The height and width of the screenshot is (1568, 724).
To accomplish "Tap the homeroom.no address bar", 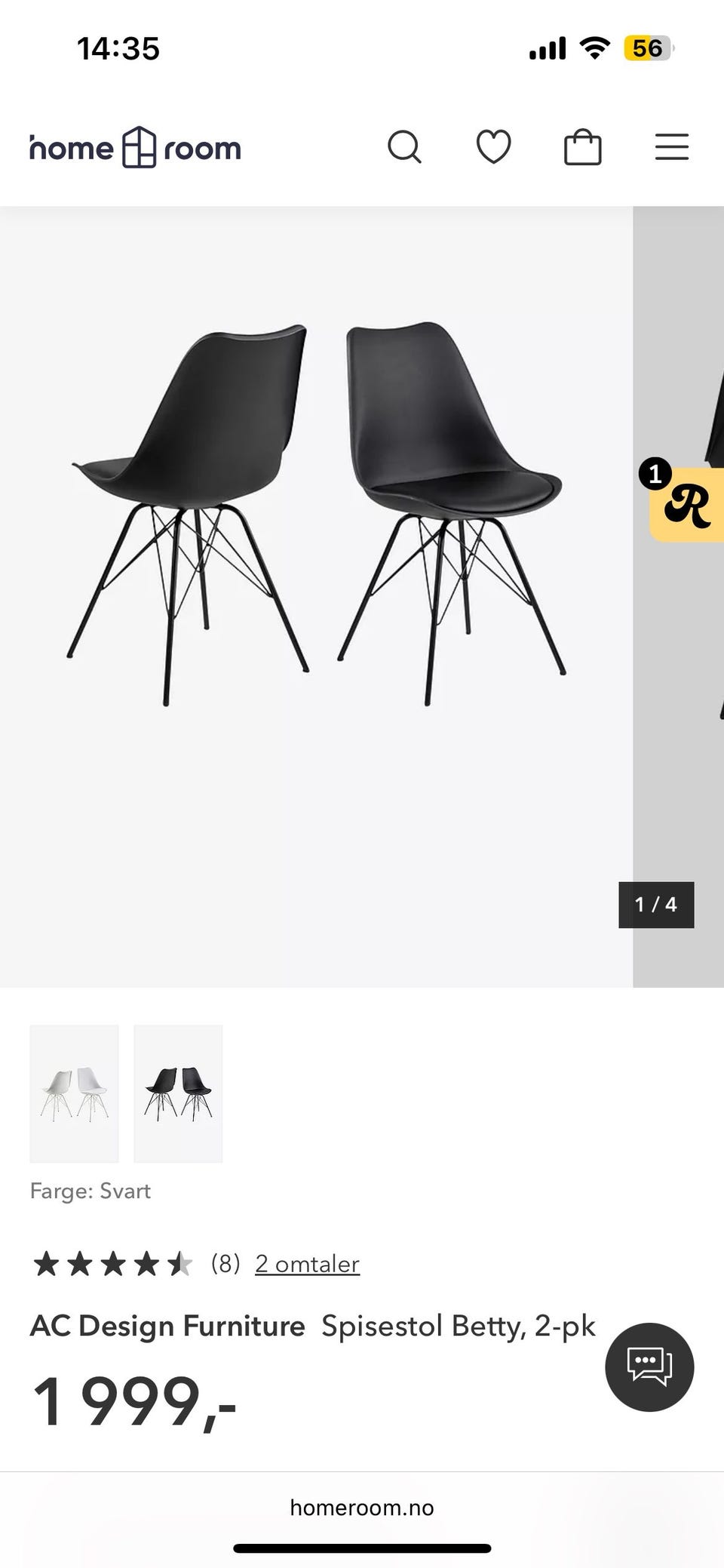I will 362,1507.
